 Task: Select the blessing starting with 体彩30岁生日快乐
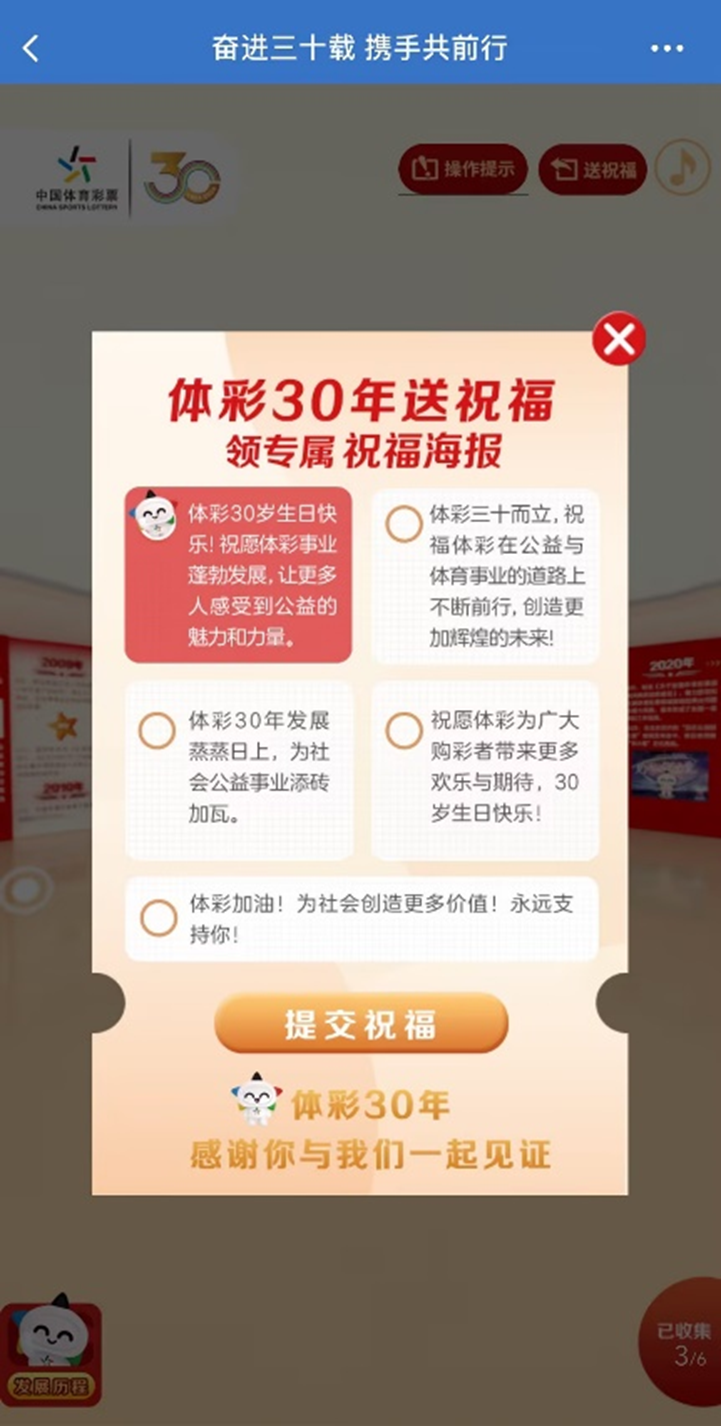238,575
